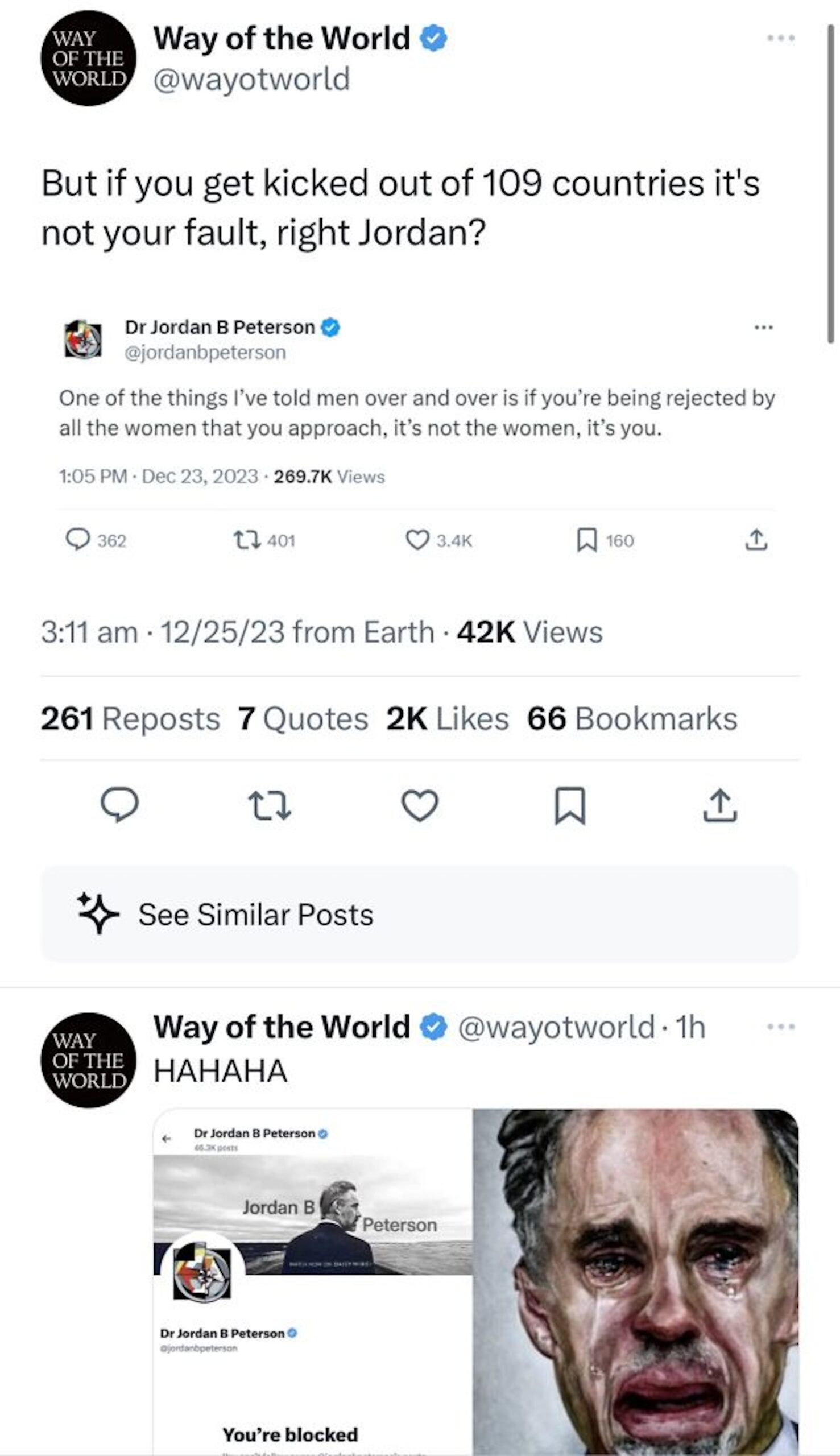
Task: Open overflow menu on the HAHAHA reply
Action: tap(781, 1026)
